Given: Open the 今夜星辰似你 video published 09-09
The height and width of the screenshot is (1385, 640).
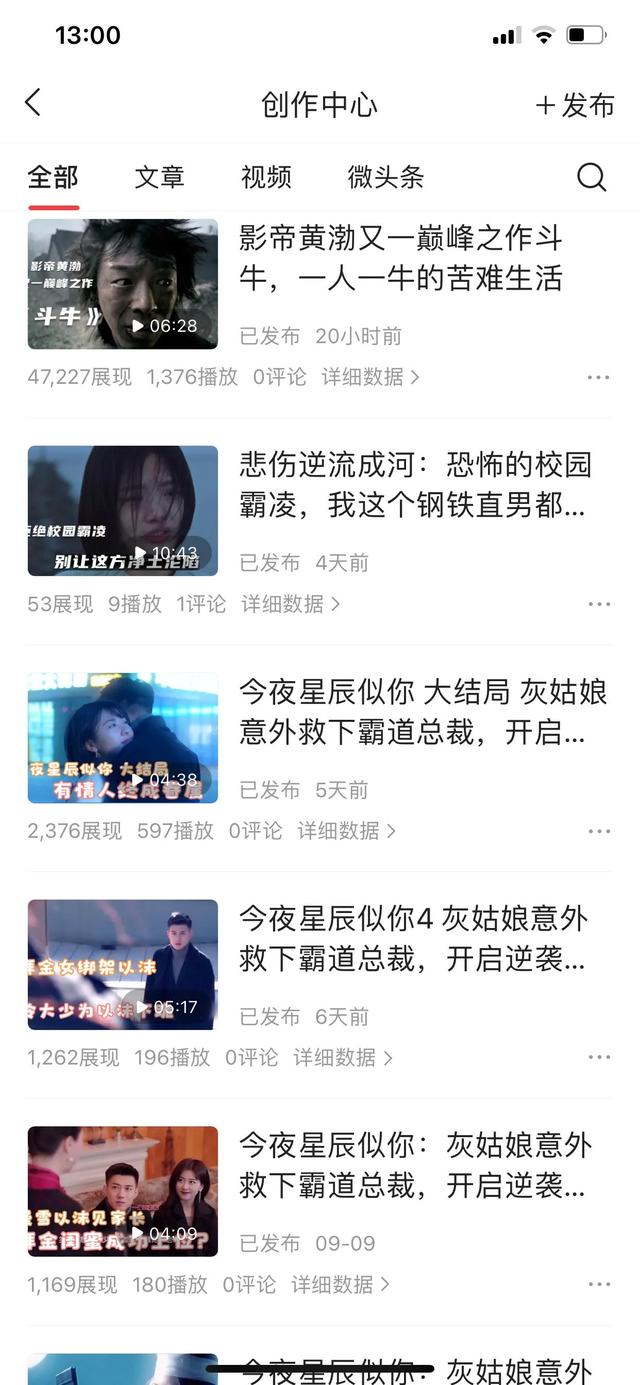Looking at the screenshot, I should [415, 1166].
